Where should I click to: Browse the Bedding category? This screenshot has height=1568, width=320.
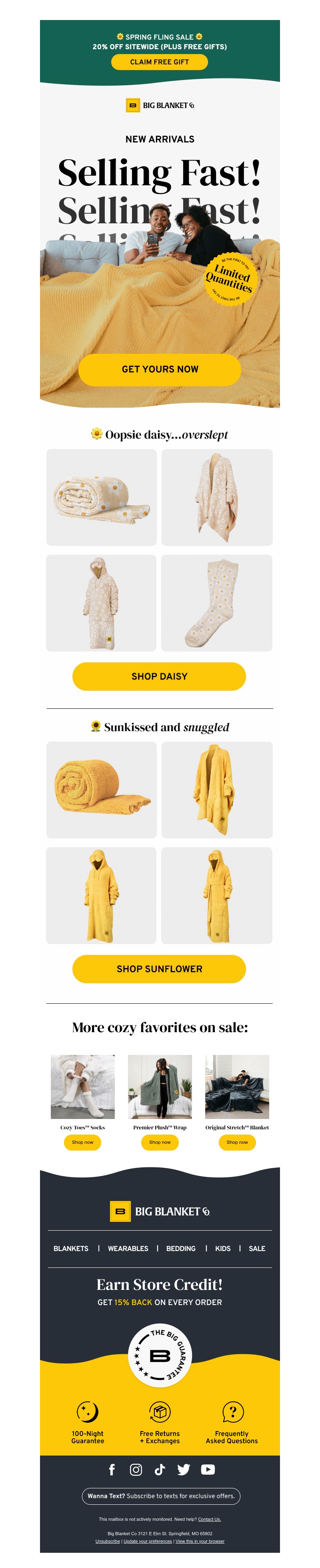[181, 1248]
